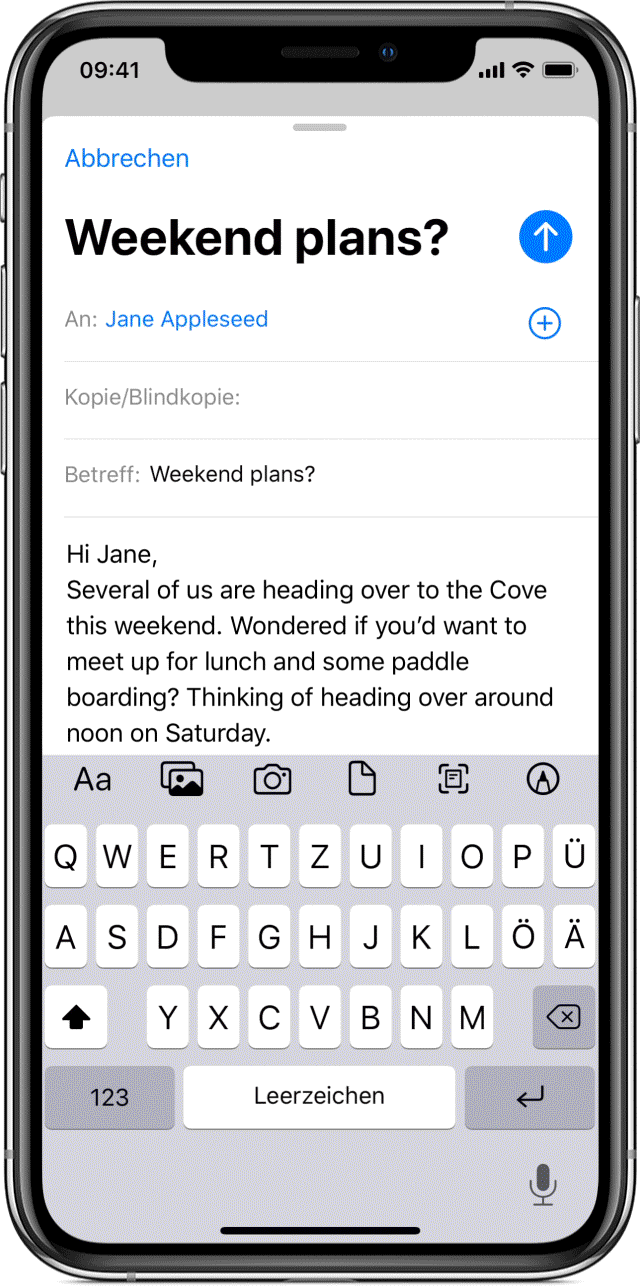This screenshot has height=1286, width=640.
Task: Open the camera to take a photo
Action: [272, 780]
